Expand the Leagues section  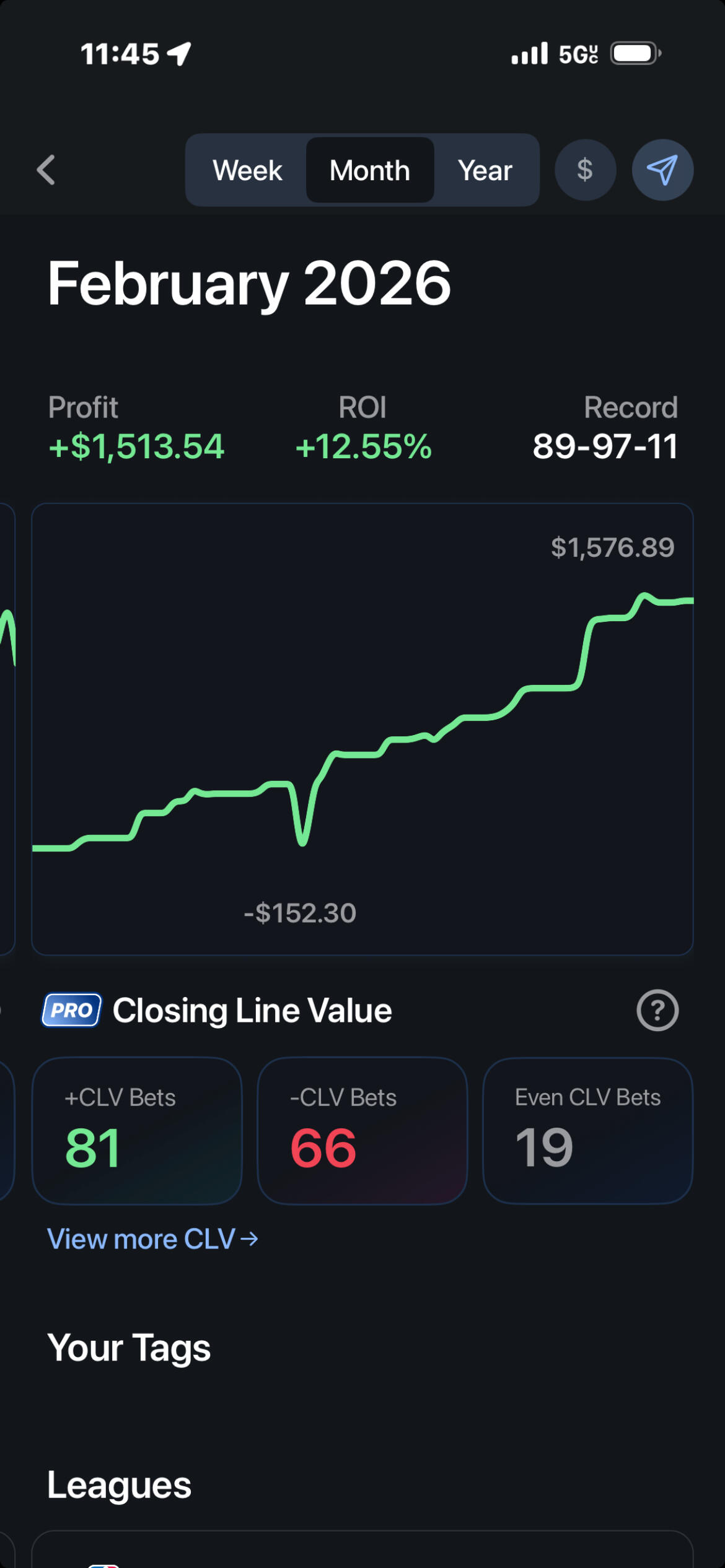click(x=120, y=1483)
